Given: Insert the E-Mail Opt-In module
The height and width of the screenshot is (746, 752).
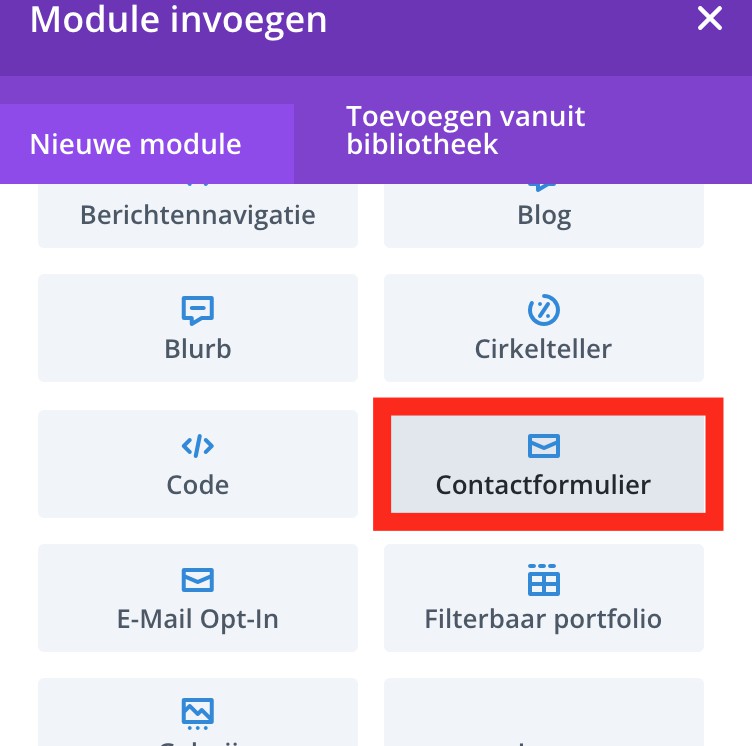Looking at the screenshot, I should [198, 598].
